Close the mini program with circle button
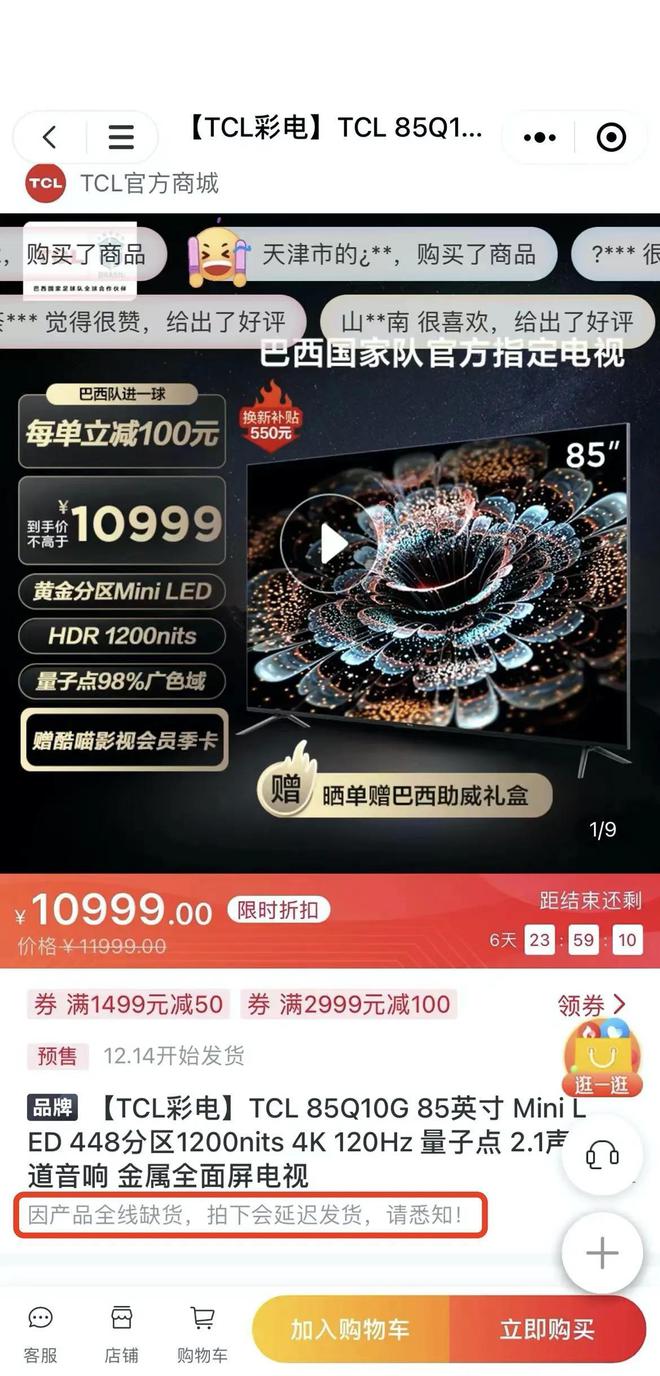Viewport: 660px width, 1376px height. [610, 137]
